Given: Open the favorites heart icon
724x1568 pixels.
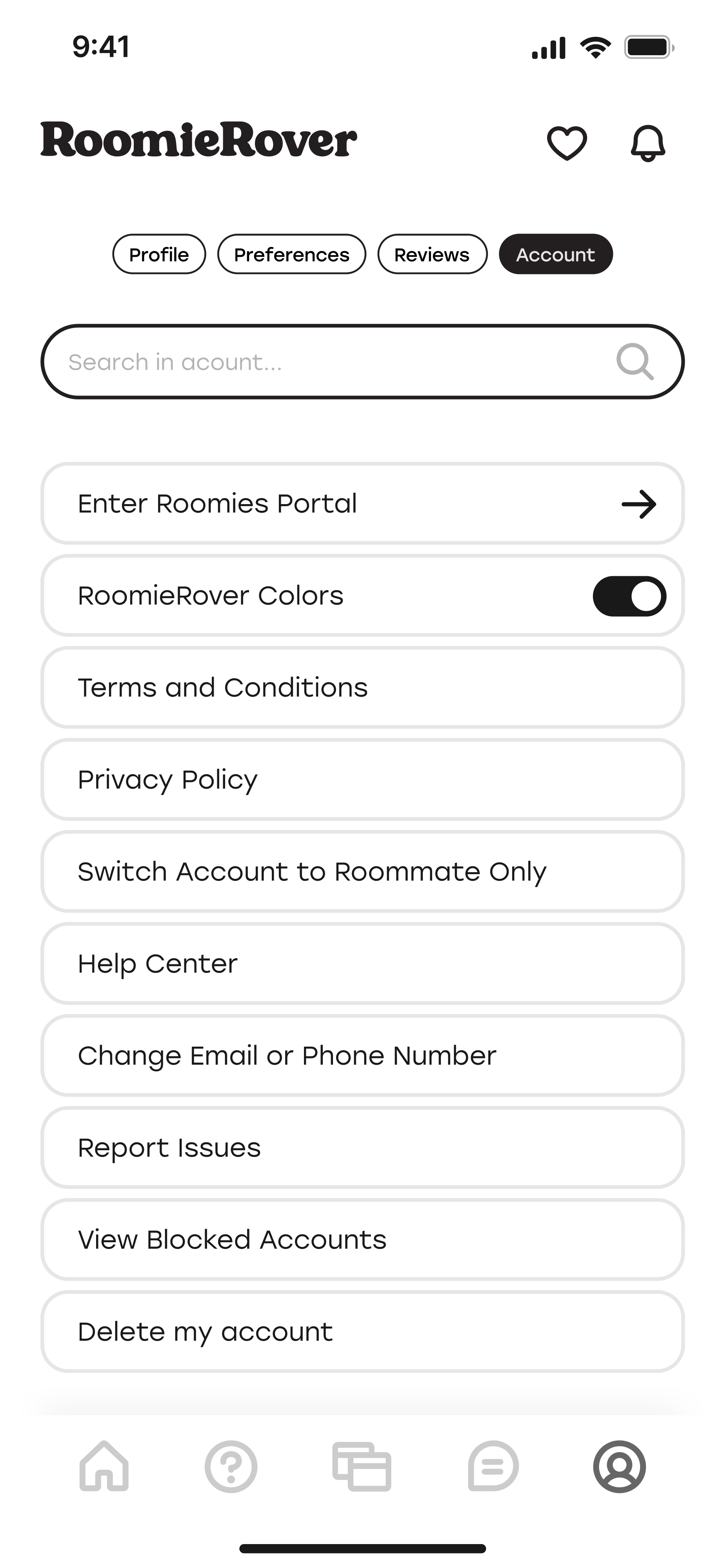Looking at the screenshot, I should point(566,143).
